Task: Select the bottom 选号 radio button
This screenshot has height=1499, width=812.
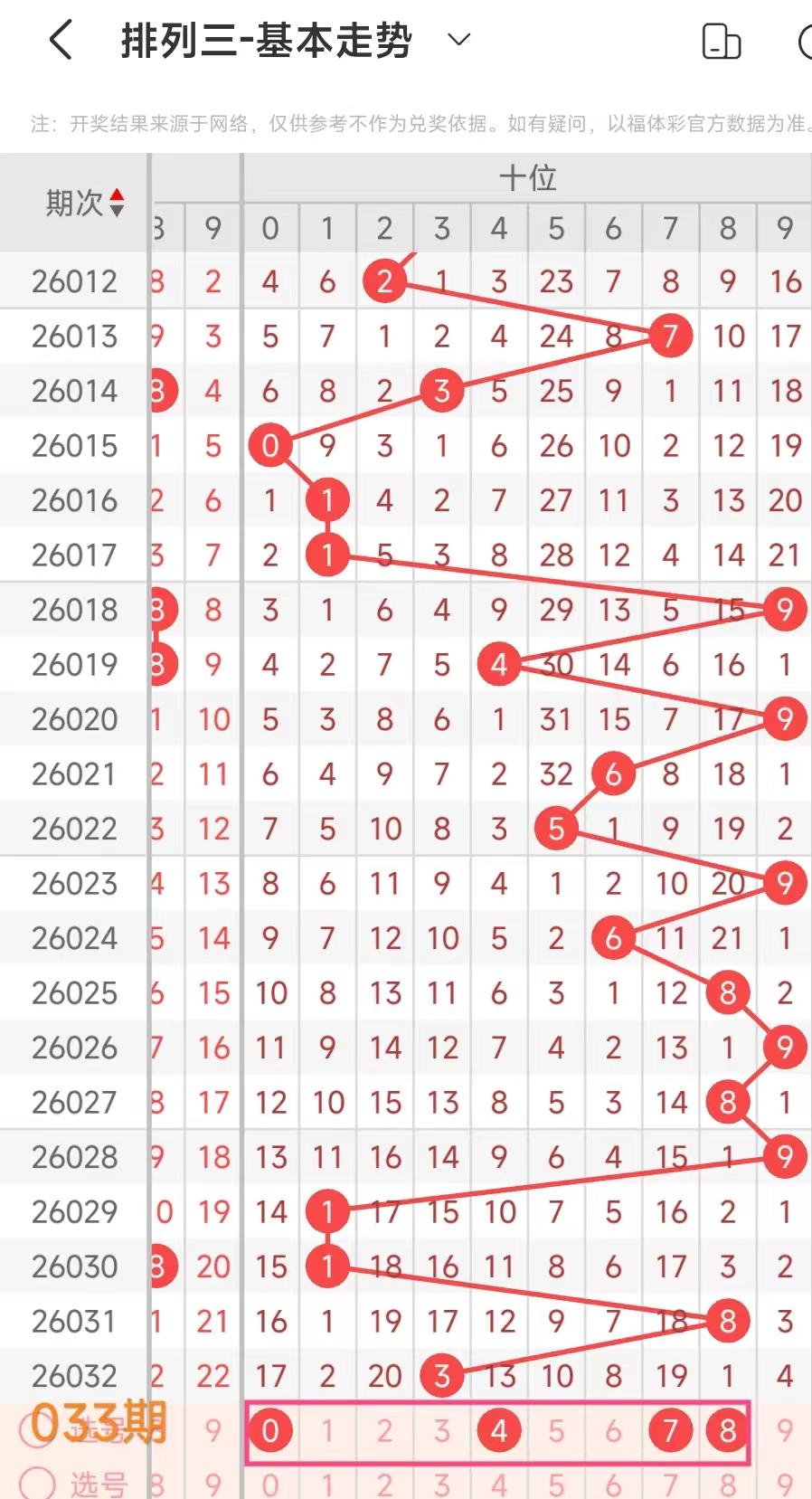Action: [38, 1484]
